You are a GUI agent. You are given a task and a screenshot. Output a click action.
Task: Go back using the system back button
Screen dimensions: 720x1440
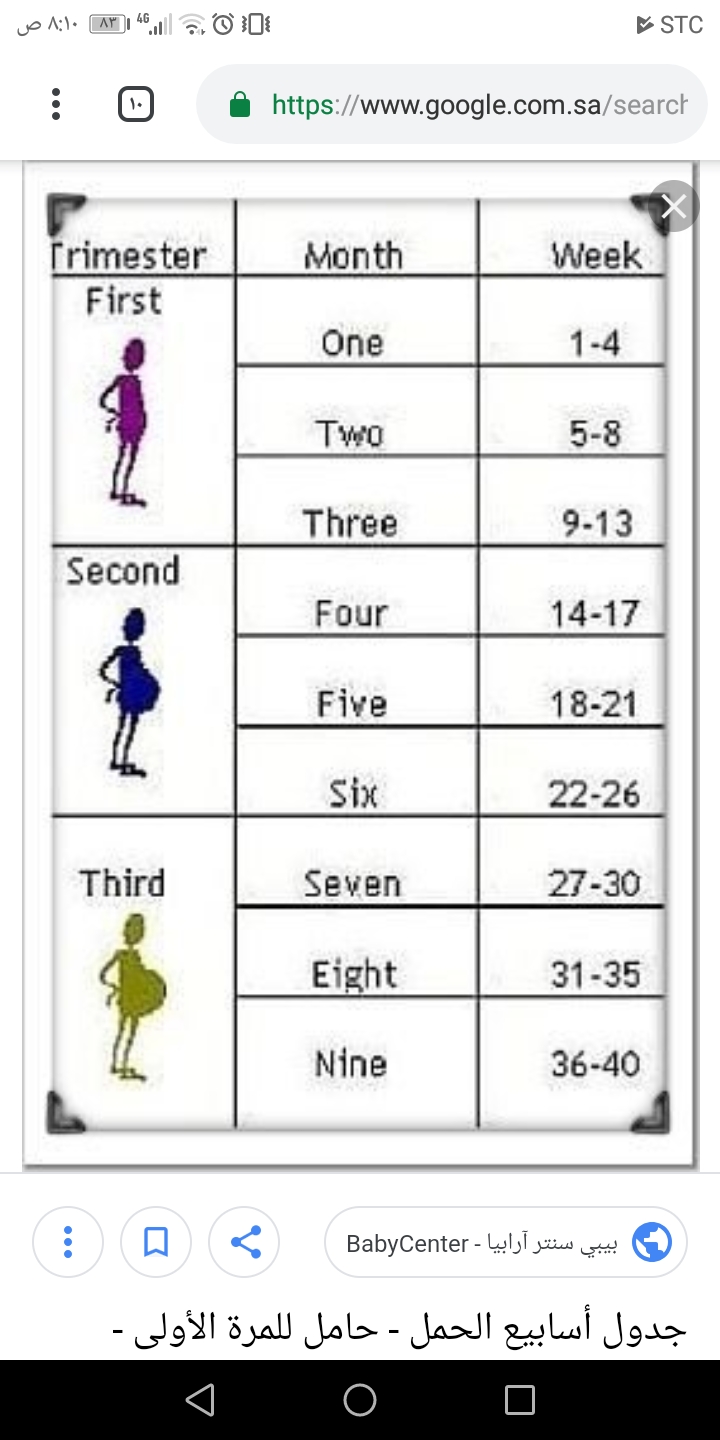point(200,1400)
